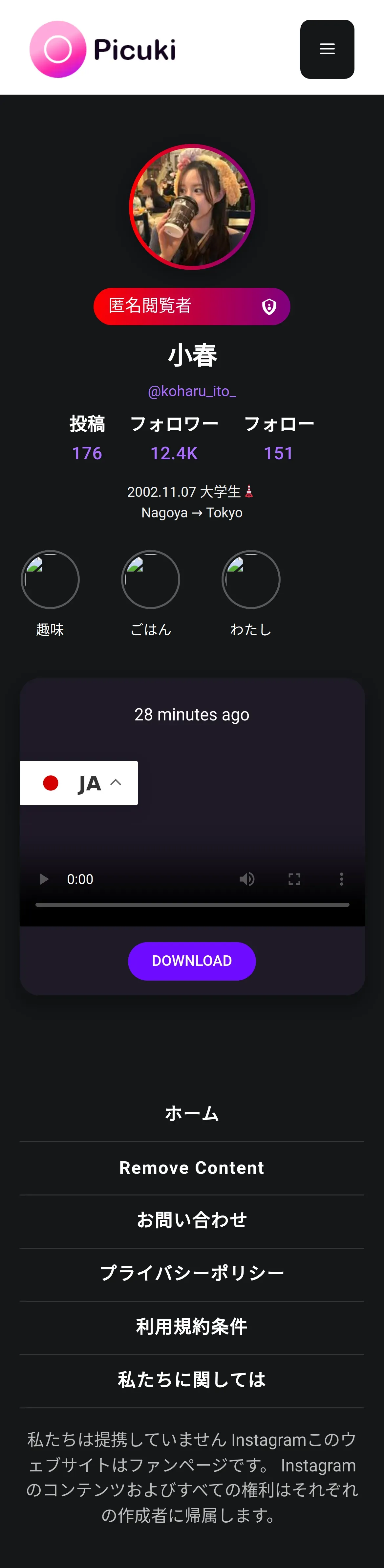Tap the 匿名閲覧者 button
The width and height of the screenshot is (384, 1568).
click(192, 306)
